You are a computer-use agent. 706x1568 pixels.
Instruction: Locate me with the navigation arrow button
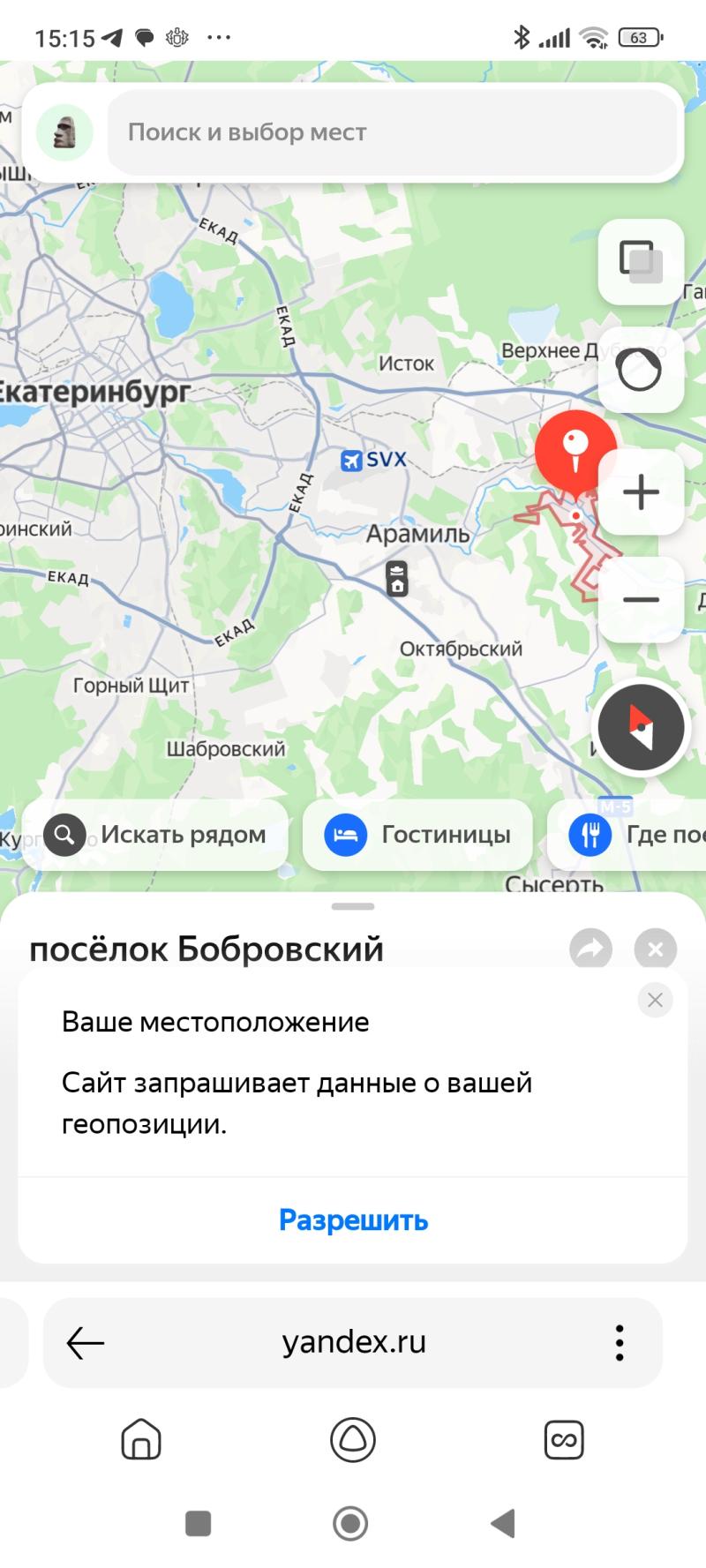(x=641, y=728)
